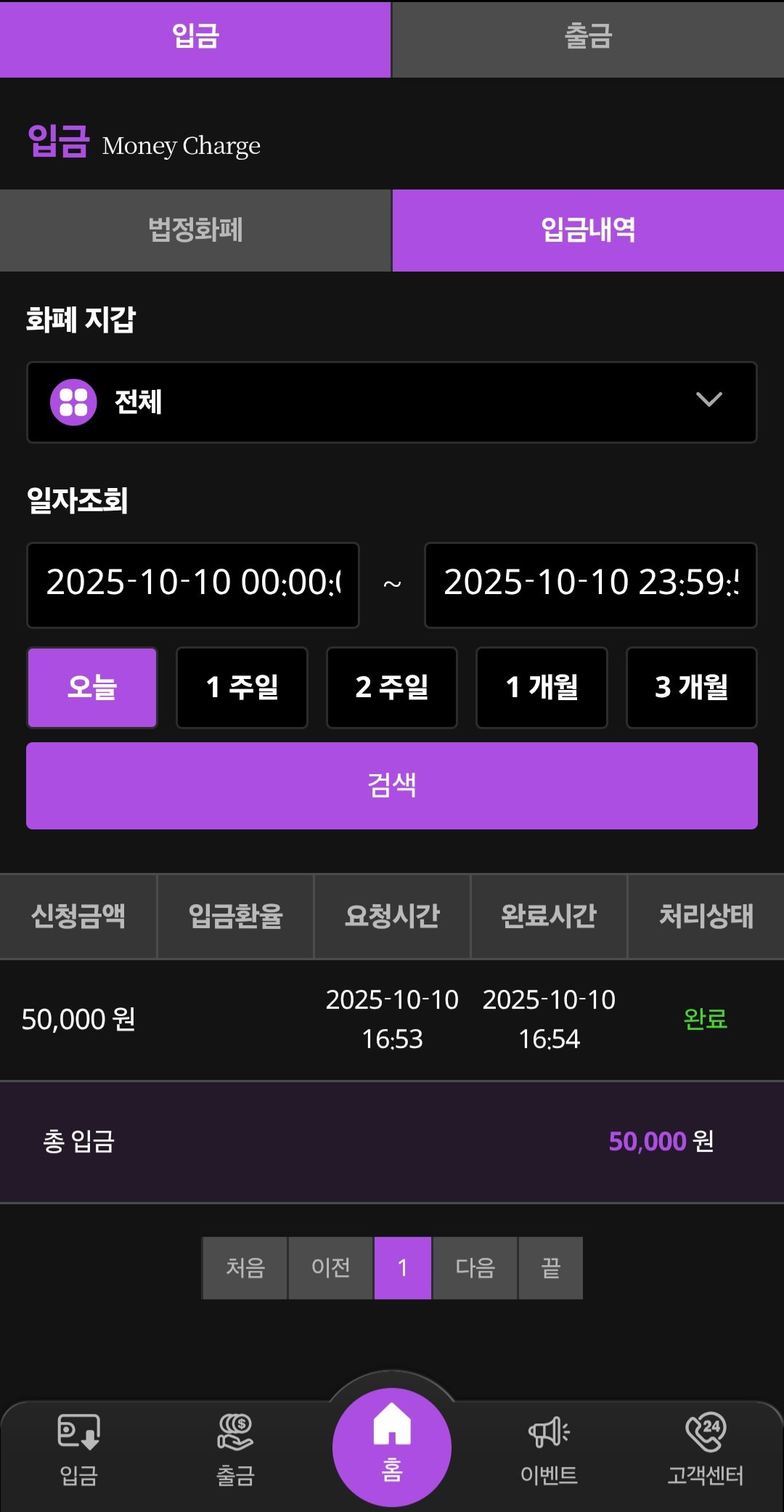Jump to 끝 page

[x=550, y=1267]
